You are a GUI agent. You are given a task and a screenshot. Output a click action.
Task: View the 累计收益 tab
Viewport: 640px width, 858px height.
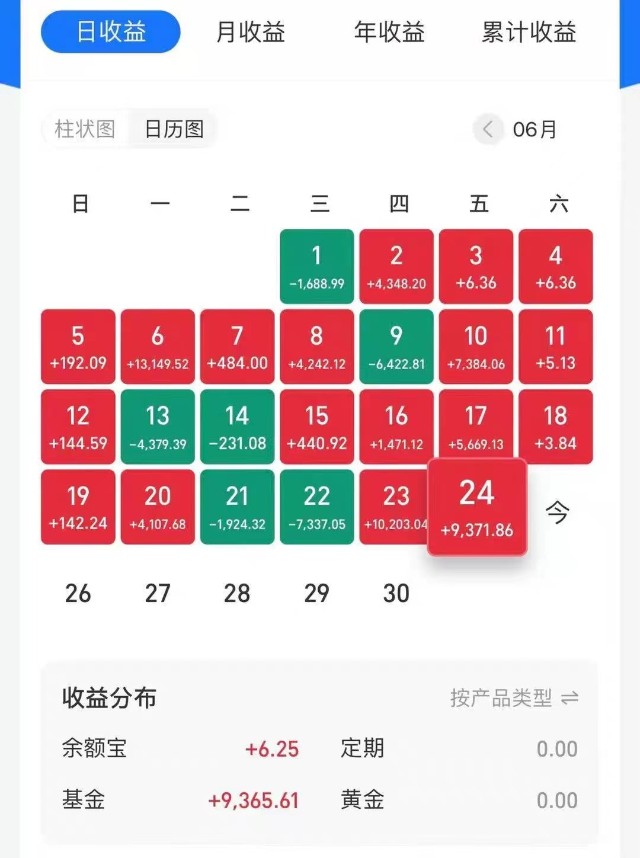pyautogui.click(x=529, y=32)
